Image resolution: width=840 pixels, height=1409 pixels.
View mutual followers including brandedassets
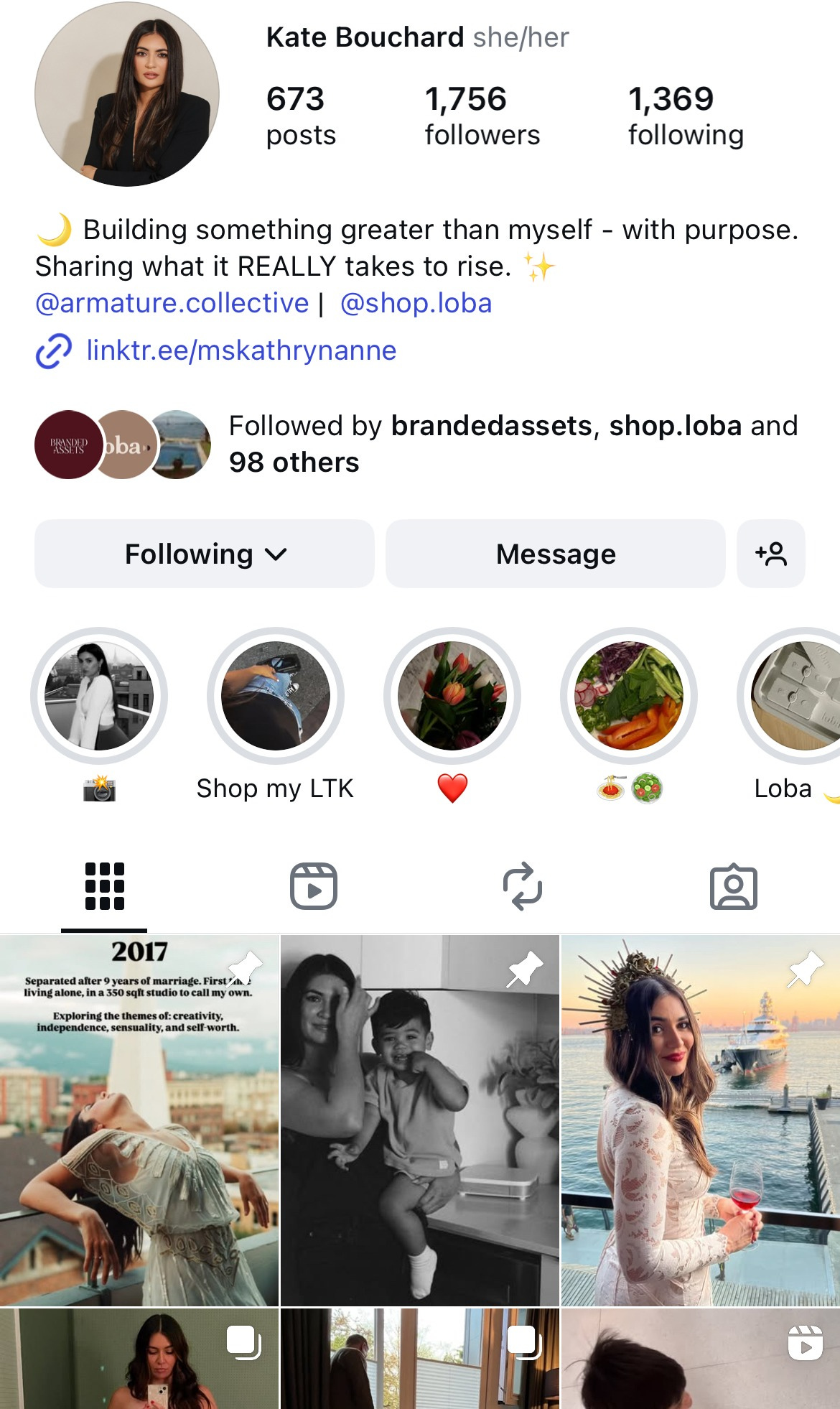(416, 444)
